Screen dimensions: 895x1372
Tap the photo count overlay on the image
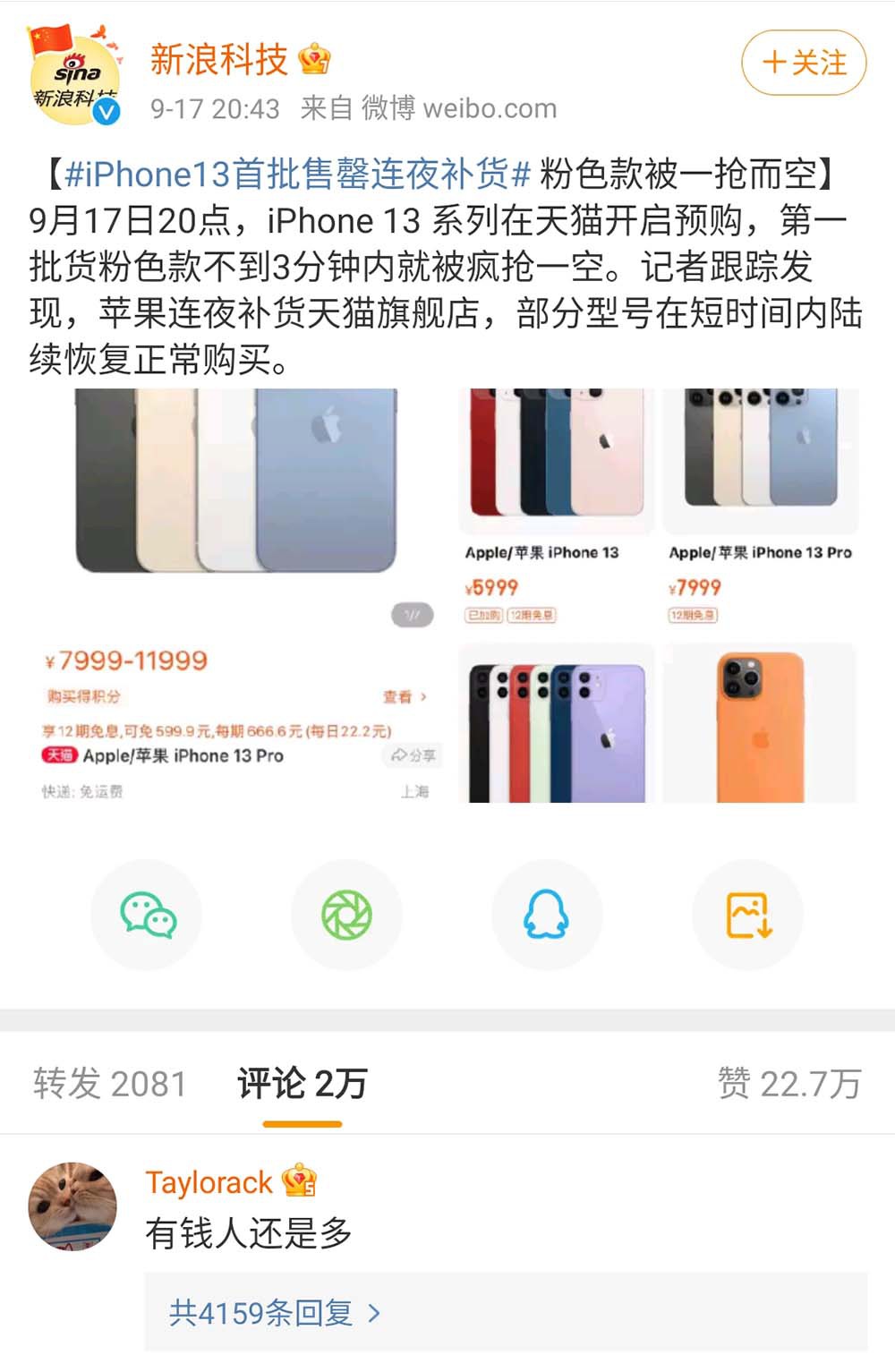pos(411,615)
